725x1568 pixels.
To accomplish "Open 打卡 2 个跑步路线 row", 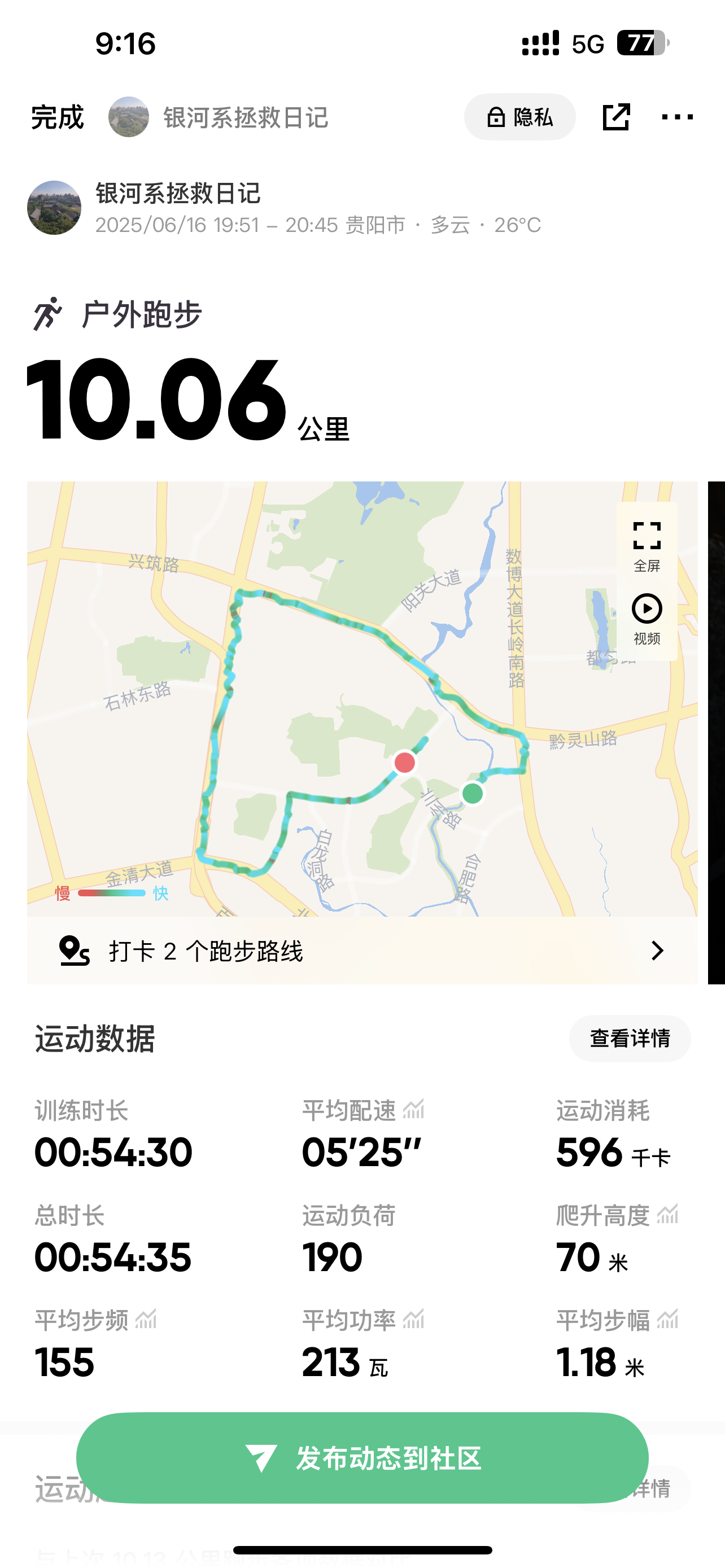I will tap(362, 950).
